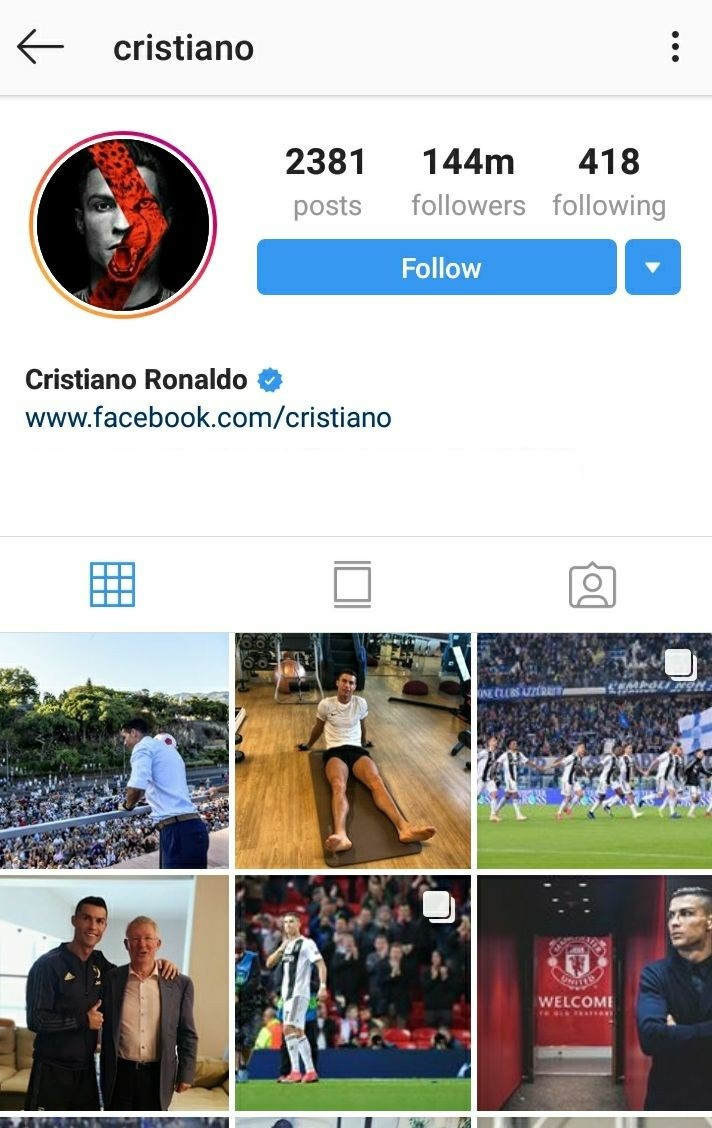
Task: Open the thumbs-up photo with older man
Action: pos(114,993)
